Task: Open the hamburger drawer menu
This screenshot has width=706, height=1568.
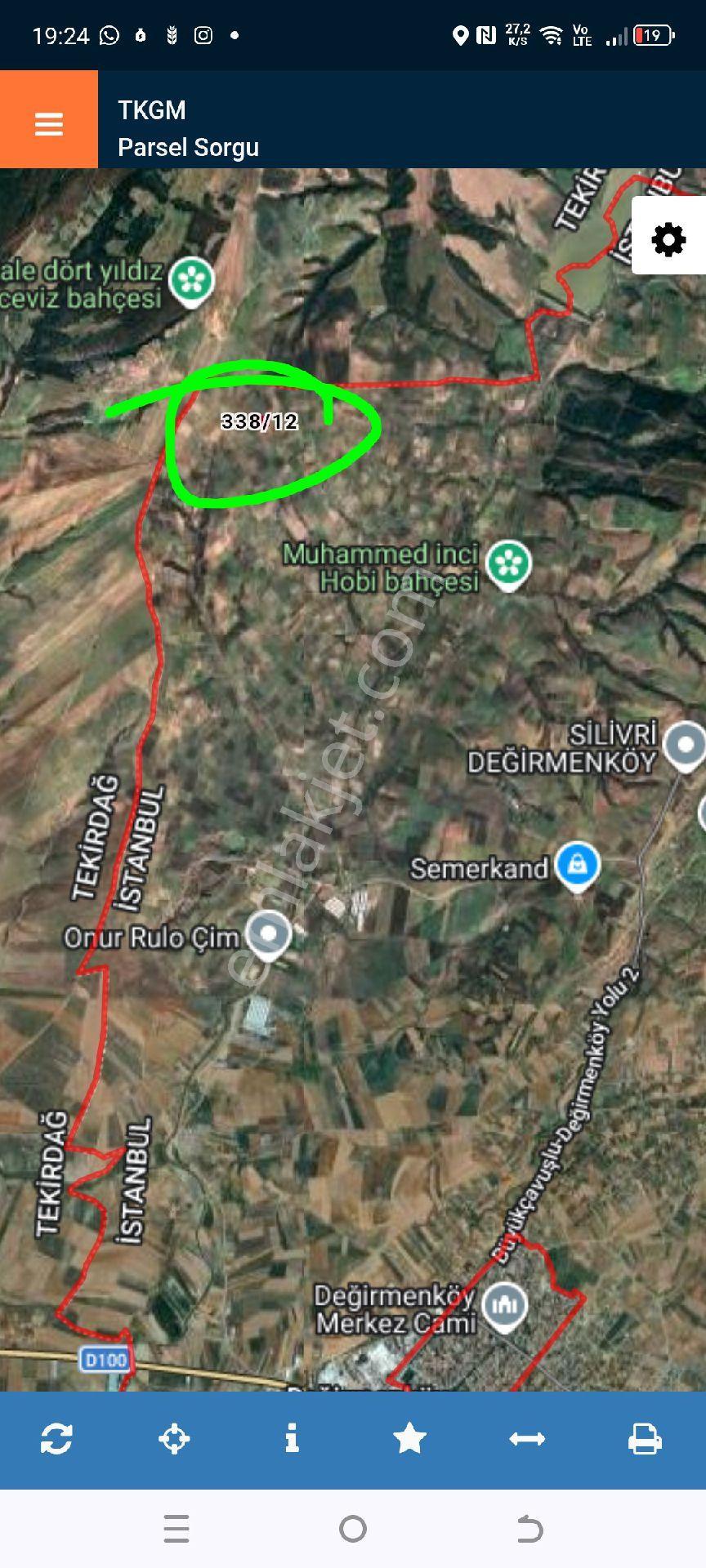Action: pyautogui.click(x=49, y=123)
